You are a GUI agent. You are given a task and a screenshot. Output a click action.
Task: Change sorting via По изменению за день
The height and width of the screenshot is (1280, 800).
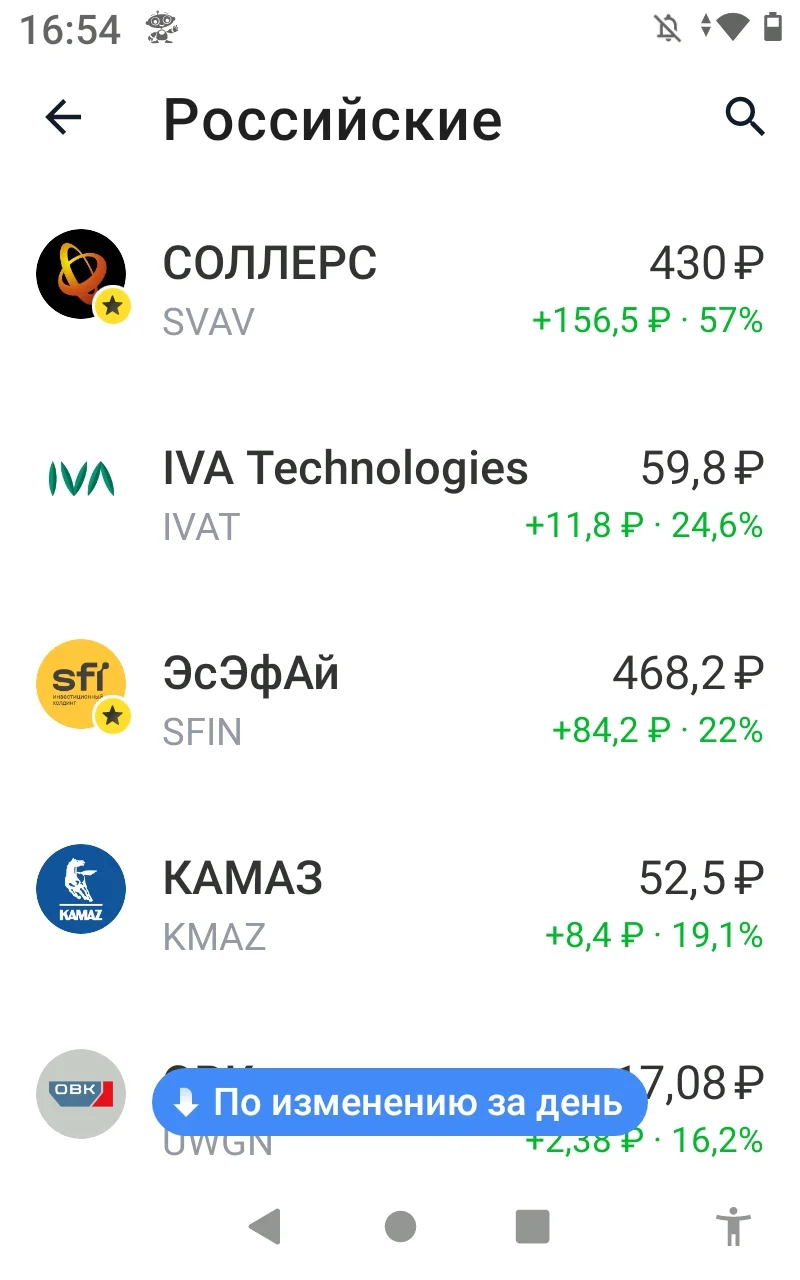pyautogui.click(x=399, y=1103)
